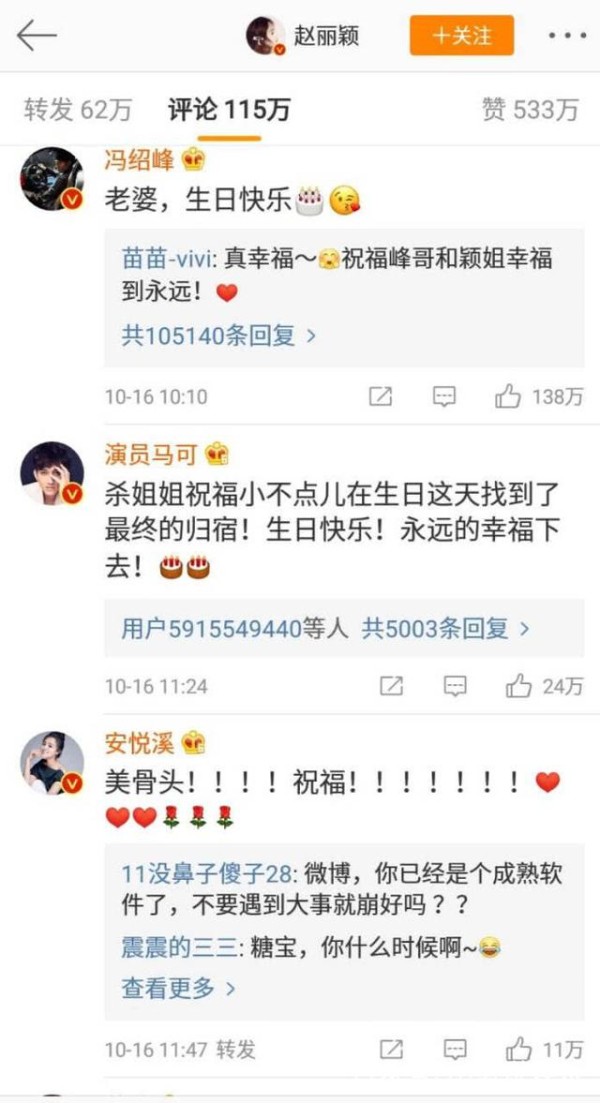The height and width of the screenshot is (1103, 600).
Task: Open 赵丽颖's avatar in the header
Action: pyautogui.click(x=266, y=36)
